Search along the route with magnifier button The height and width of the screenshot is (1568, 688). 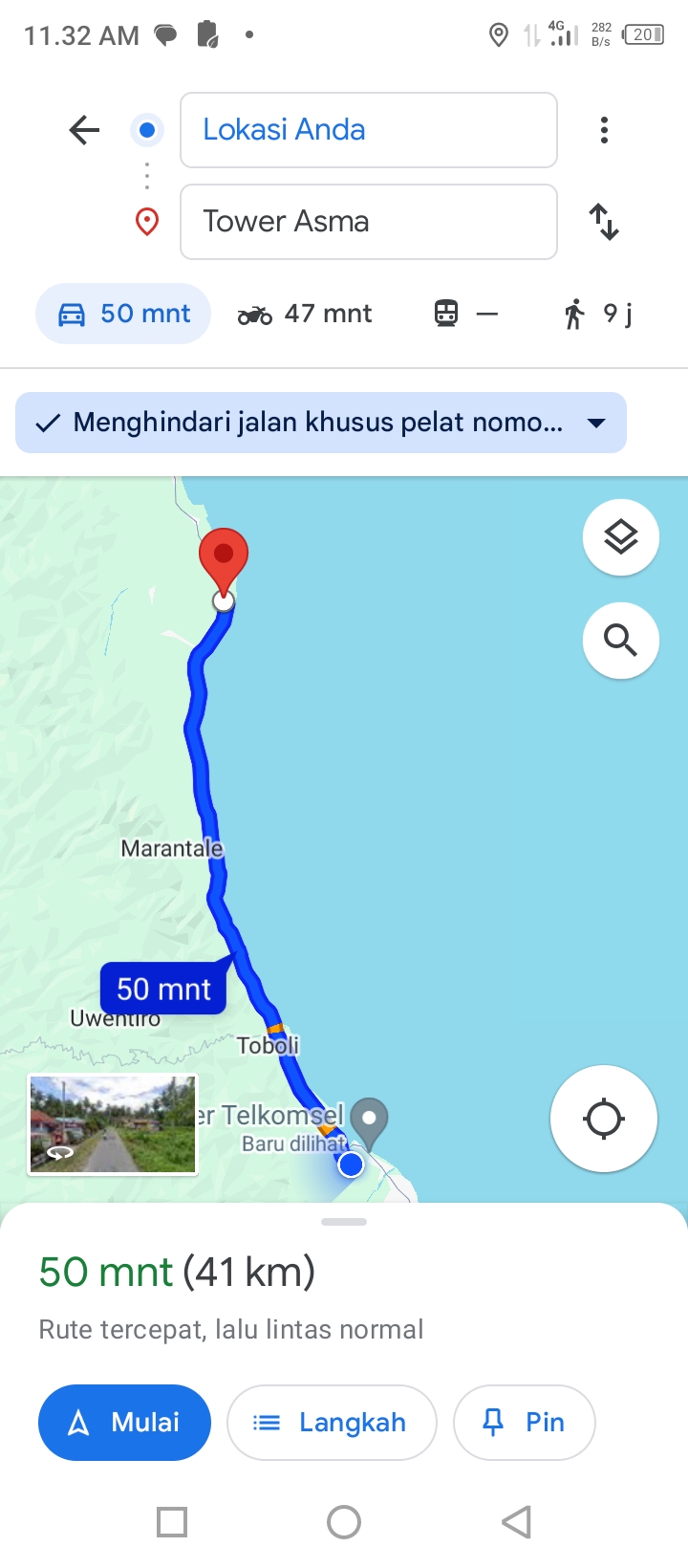coord(621,641)
